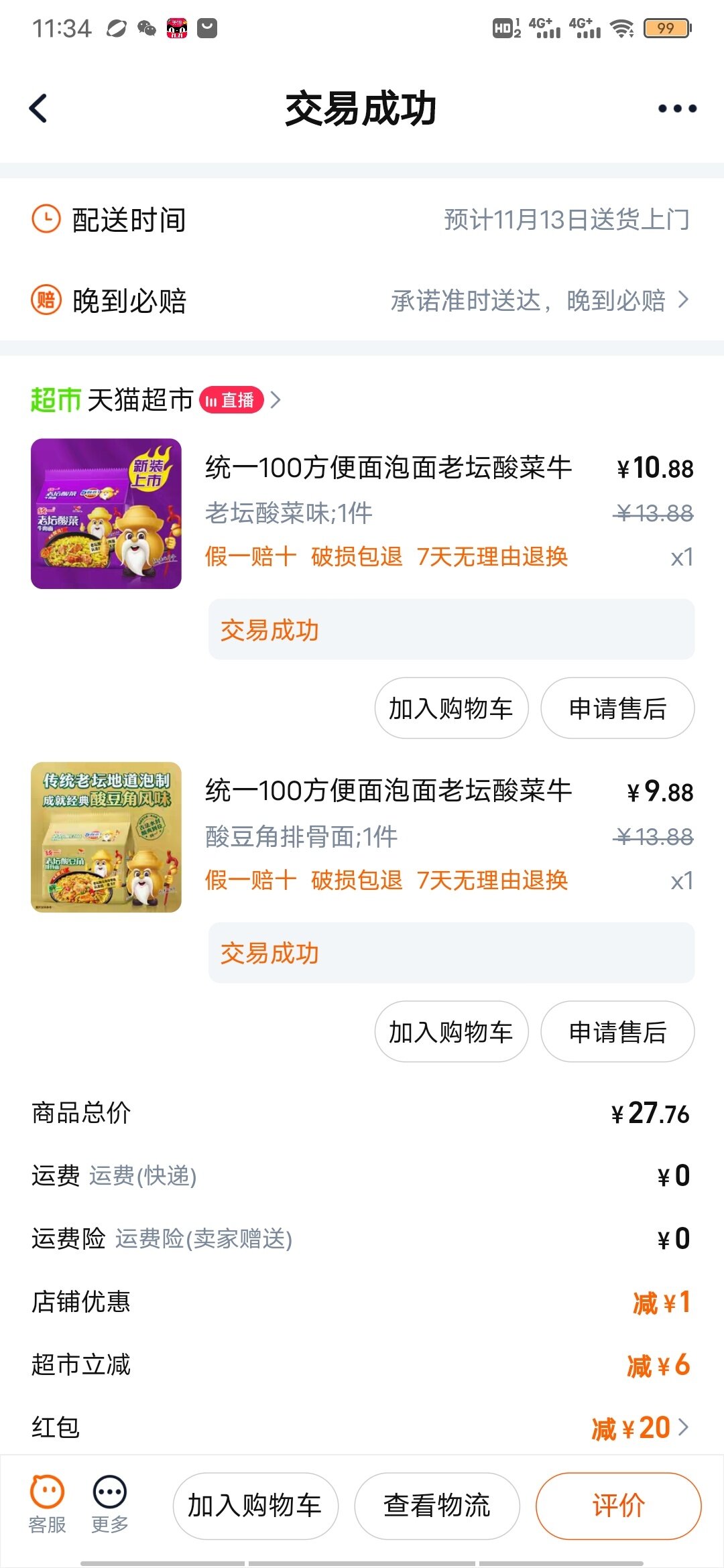This screenshot has height=1568, width=724.
Task: Expand the 红包 discount details
Action: pyautogui.click(x=640, y=1428)
